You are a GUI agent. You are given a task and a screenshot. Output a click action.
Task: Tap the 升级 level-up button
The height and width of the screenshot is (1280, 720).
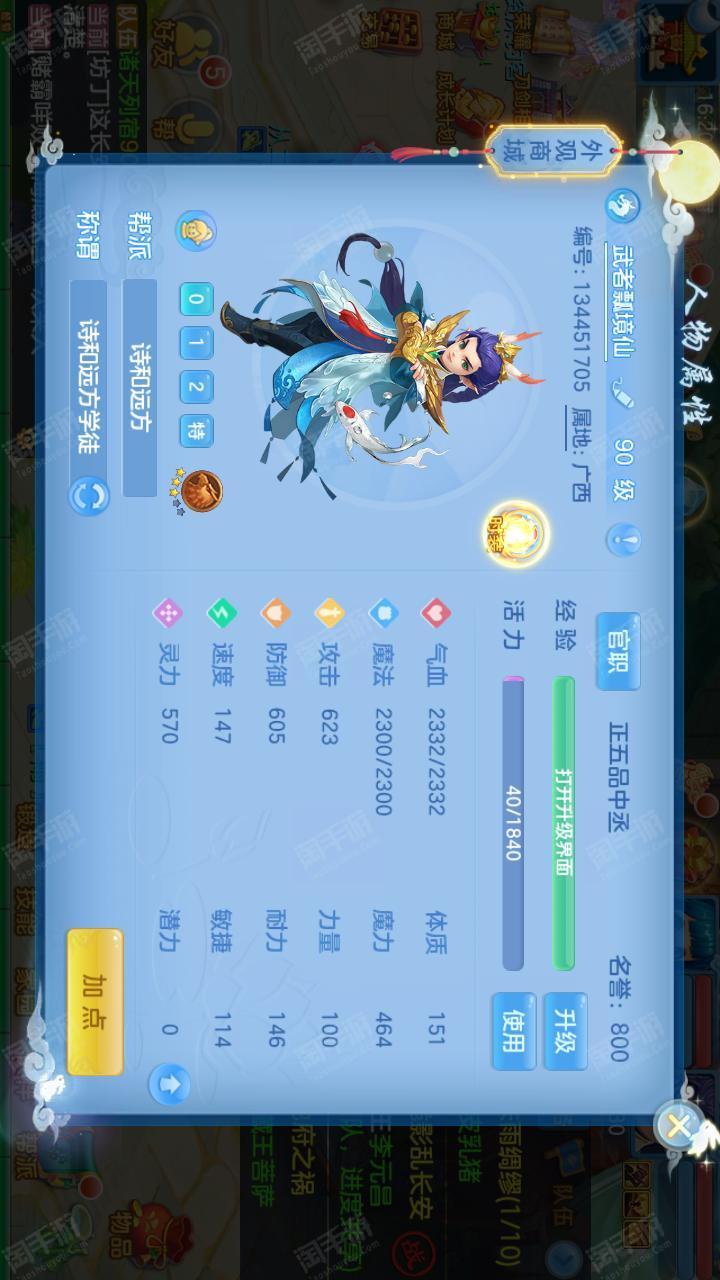click(x=565, y=1031)
